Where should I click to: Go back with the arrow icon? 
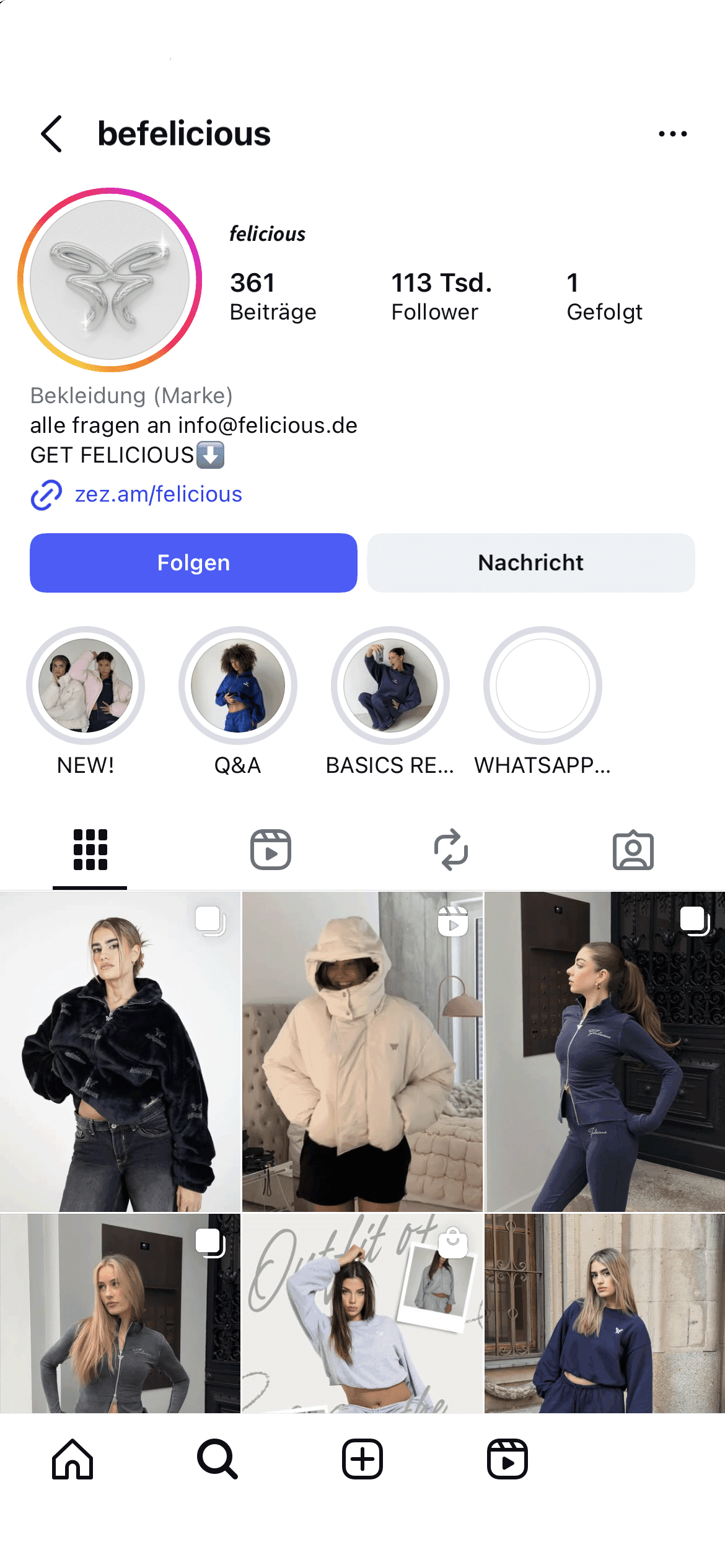[52, 133]
